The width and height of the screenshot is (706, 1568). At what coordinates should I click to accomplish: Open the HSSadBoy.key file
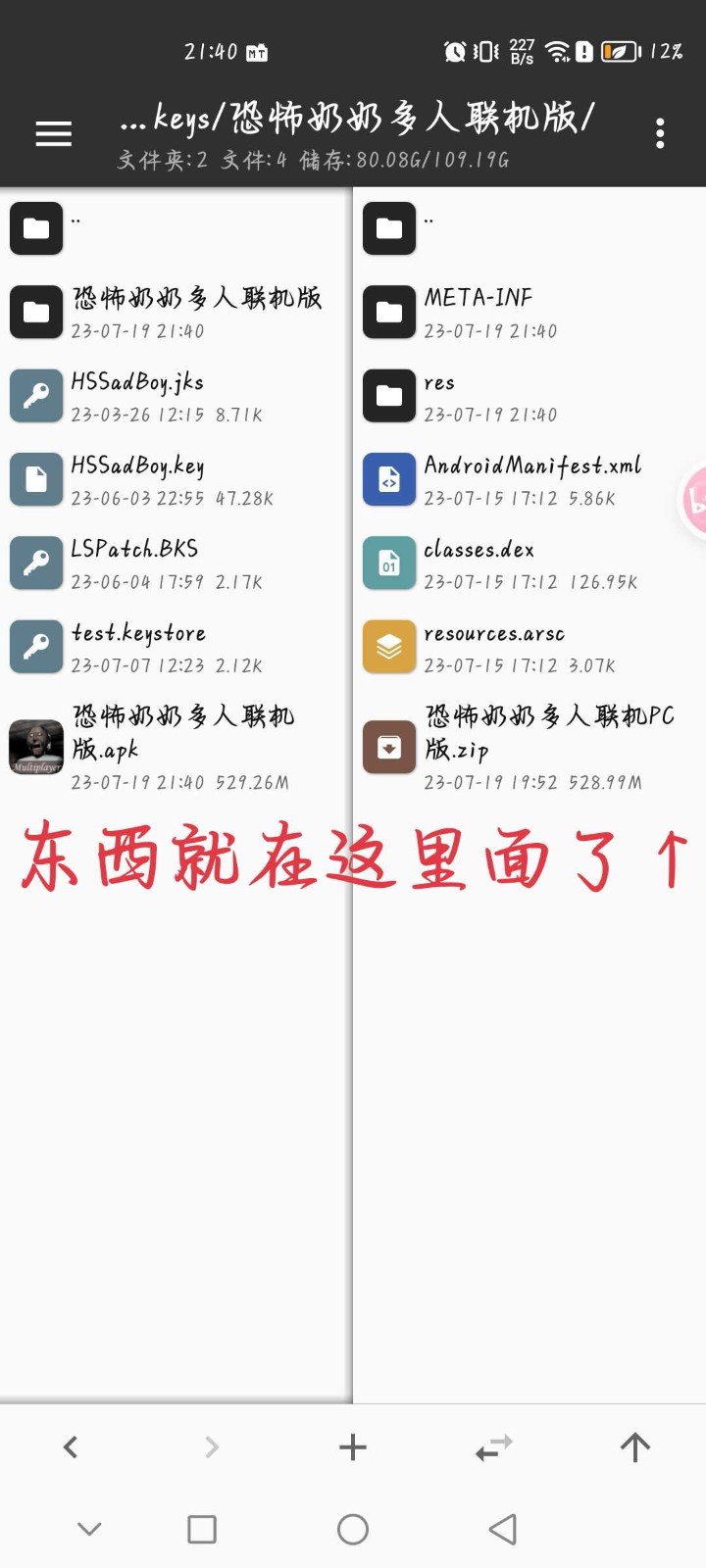[167, 480]
